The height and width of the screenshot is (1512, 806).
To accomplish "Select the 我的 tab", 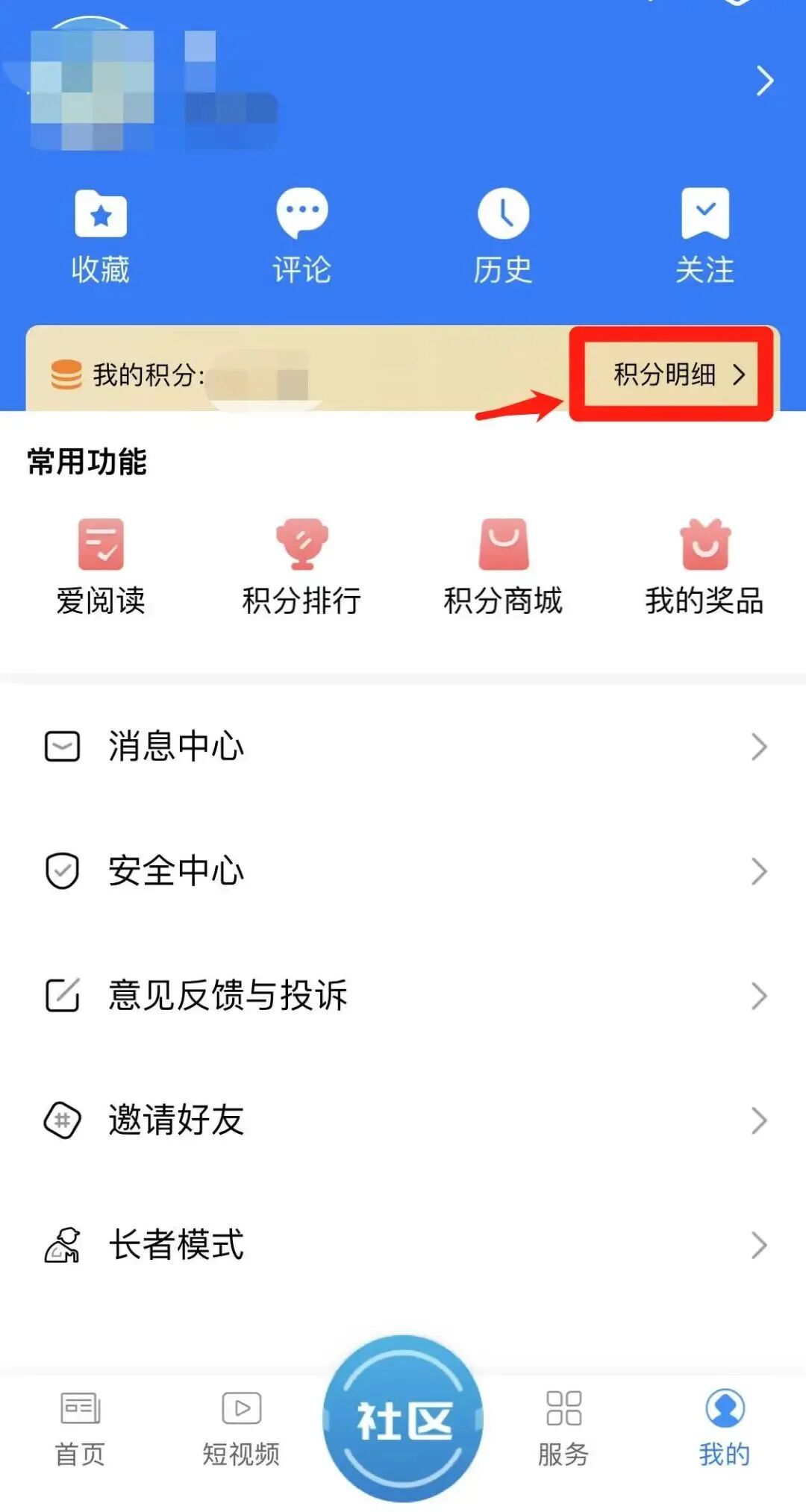I will click(725, 1428).
